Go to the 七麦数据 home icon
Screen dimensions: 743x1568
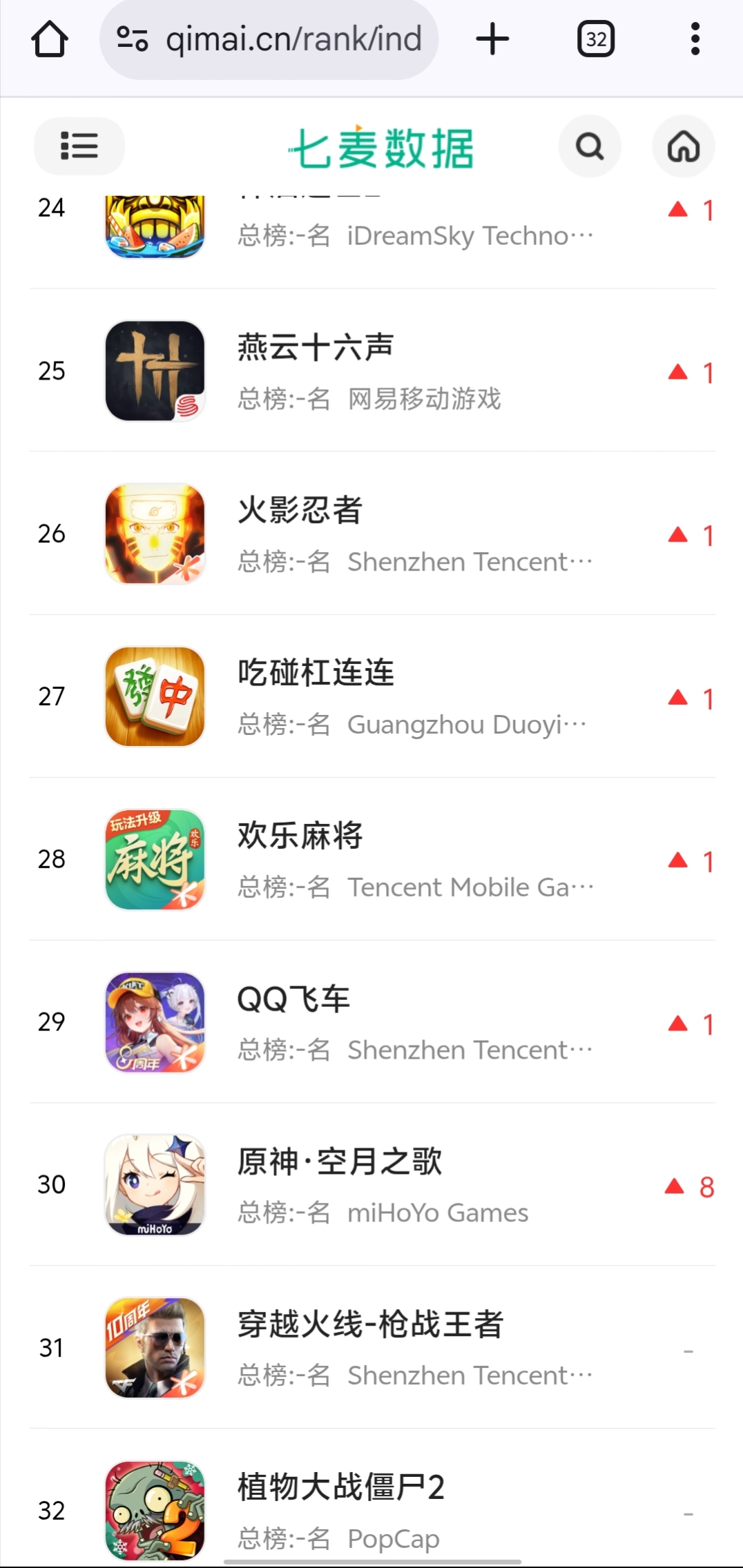683,146
